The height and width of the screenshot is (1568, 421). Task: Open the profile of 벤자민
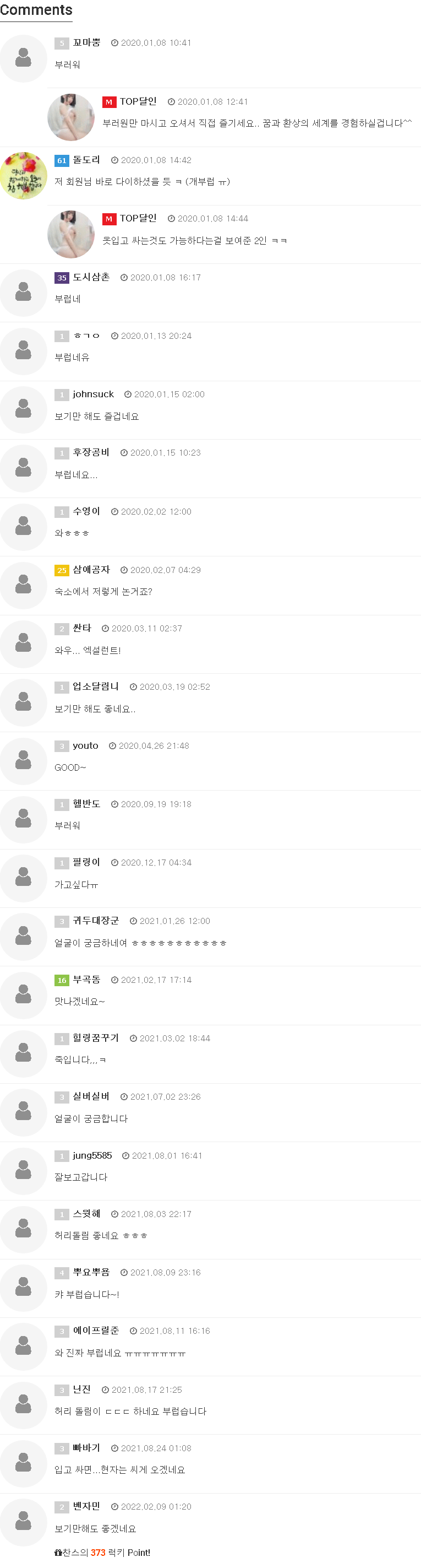pos(86,1506)
